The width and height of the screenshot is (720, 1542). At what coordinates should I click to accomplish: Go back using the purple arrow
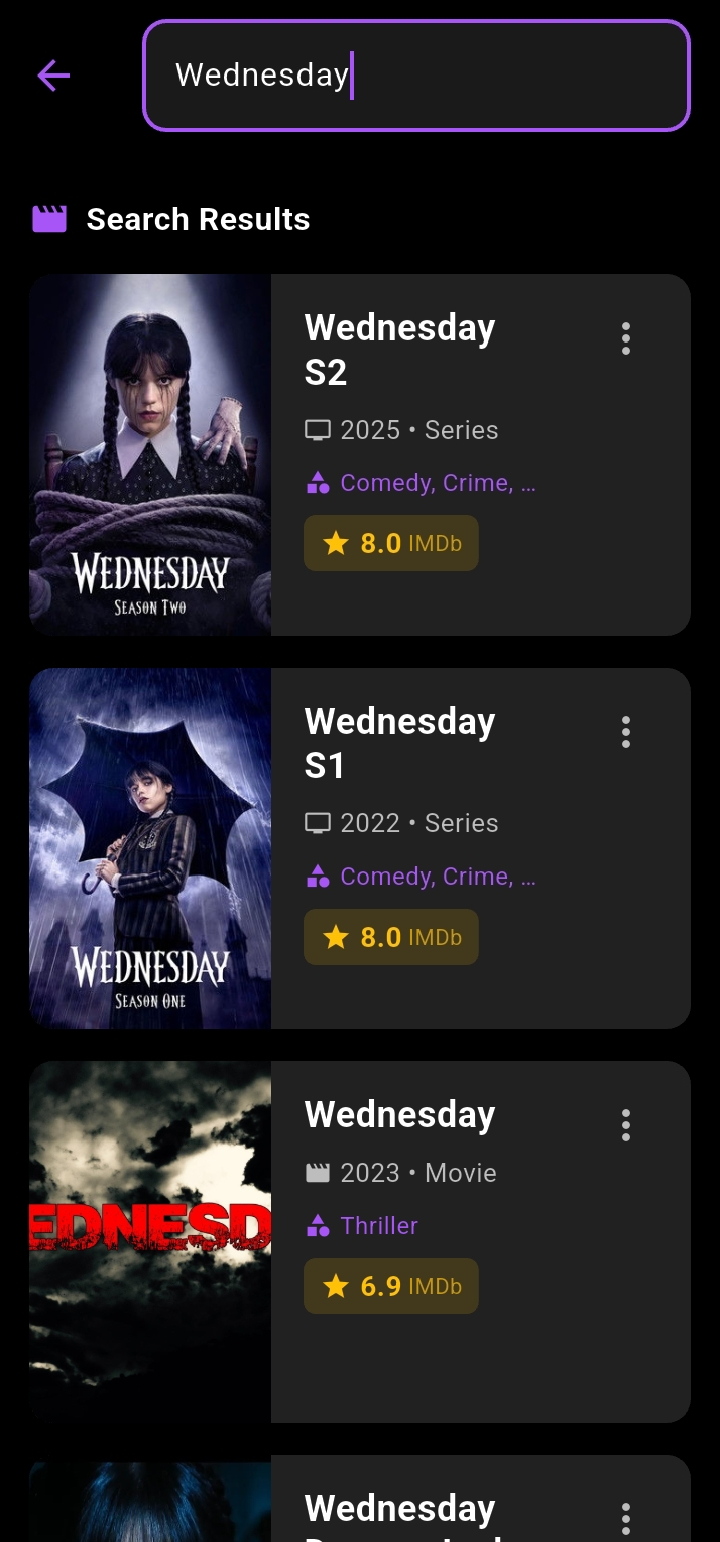click(54, 75)
